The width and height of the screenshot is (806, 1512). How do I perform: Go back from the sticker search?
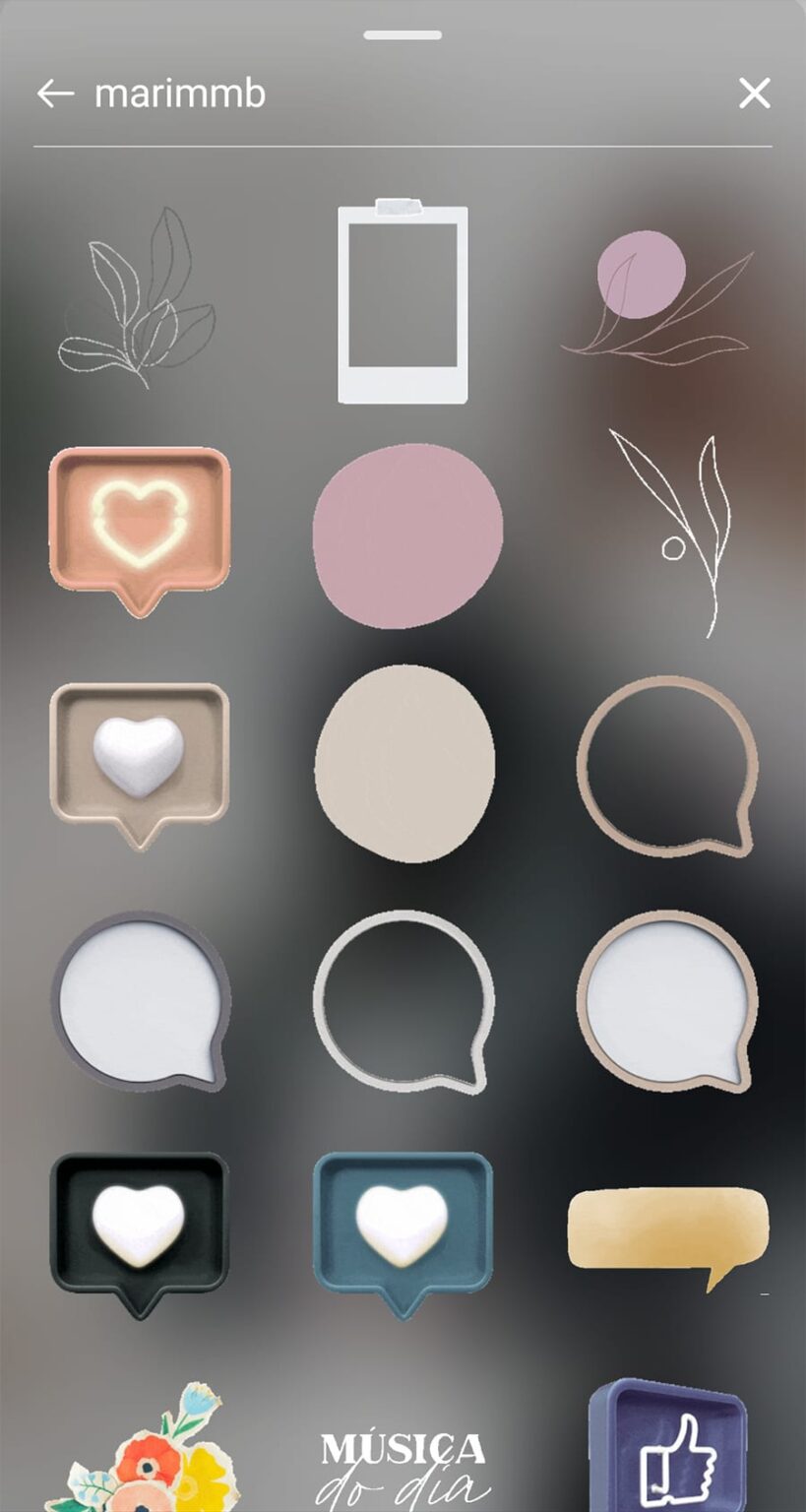55,94
